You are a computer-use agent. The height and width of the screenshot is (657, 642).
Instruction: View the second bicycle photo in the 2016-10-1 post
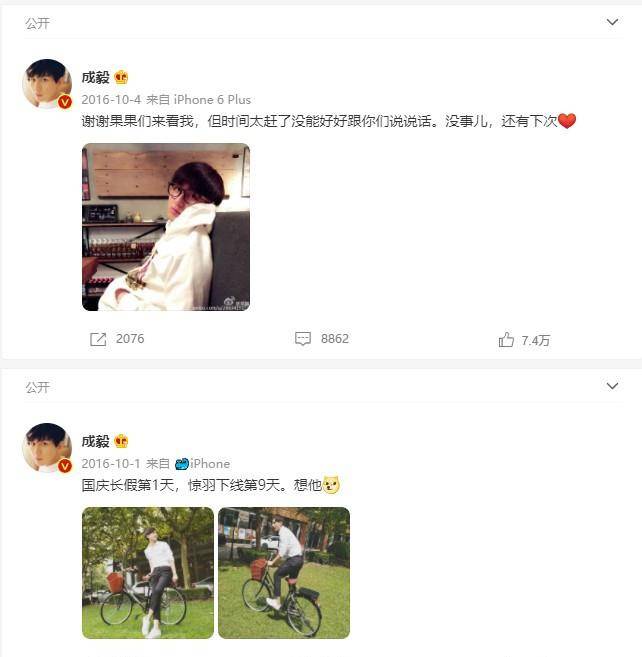point(284,572)
